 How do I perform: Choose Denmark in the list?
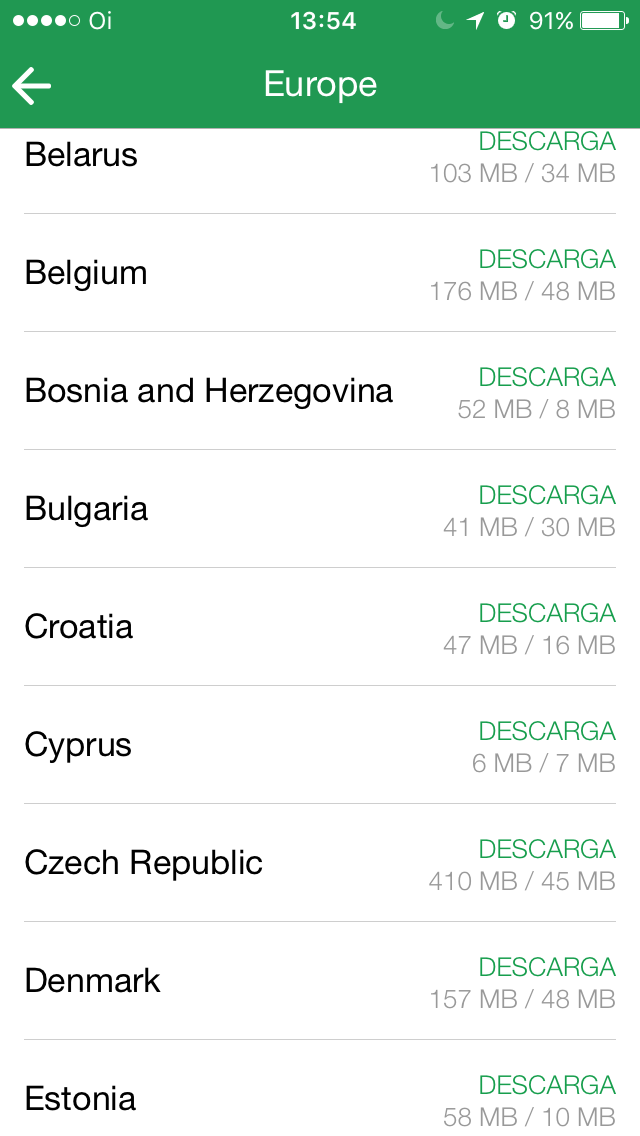93,981
